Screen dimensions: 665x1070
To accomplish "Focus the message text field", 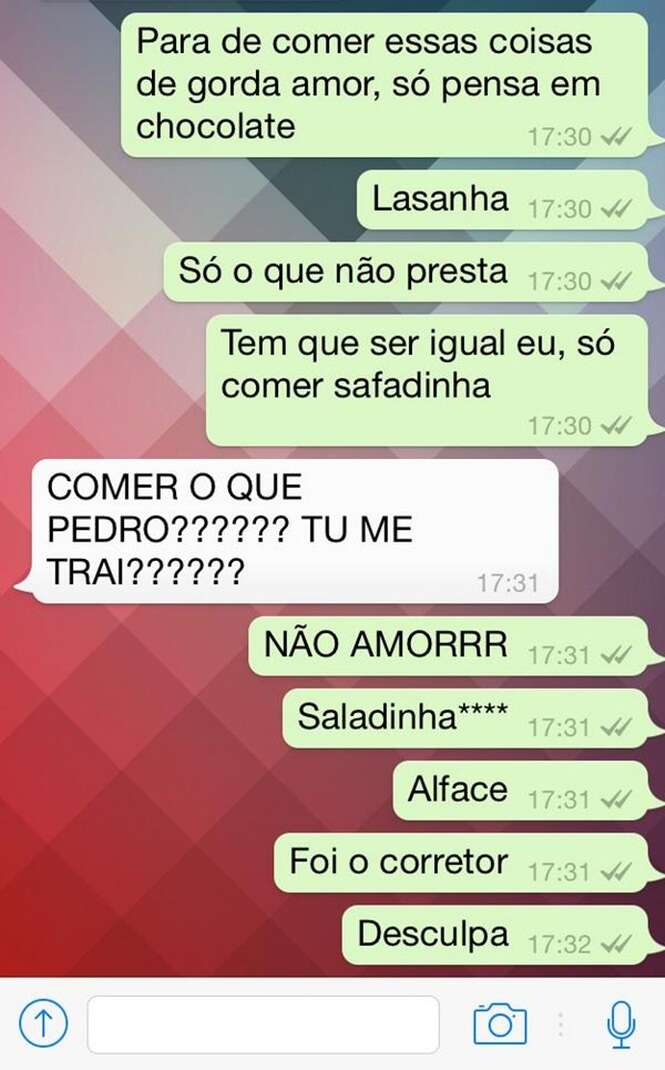I will (263, 1024).
